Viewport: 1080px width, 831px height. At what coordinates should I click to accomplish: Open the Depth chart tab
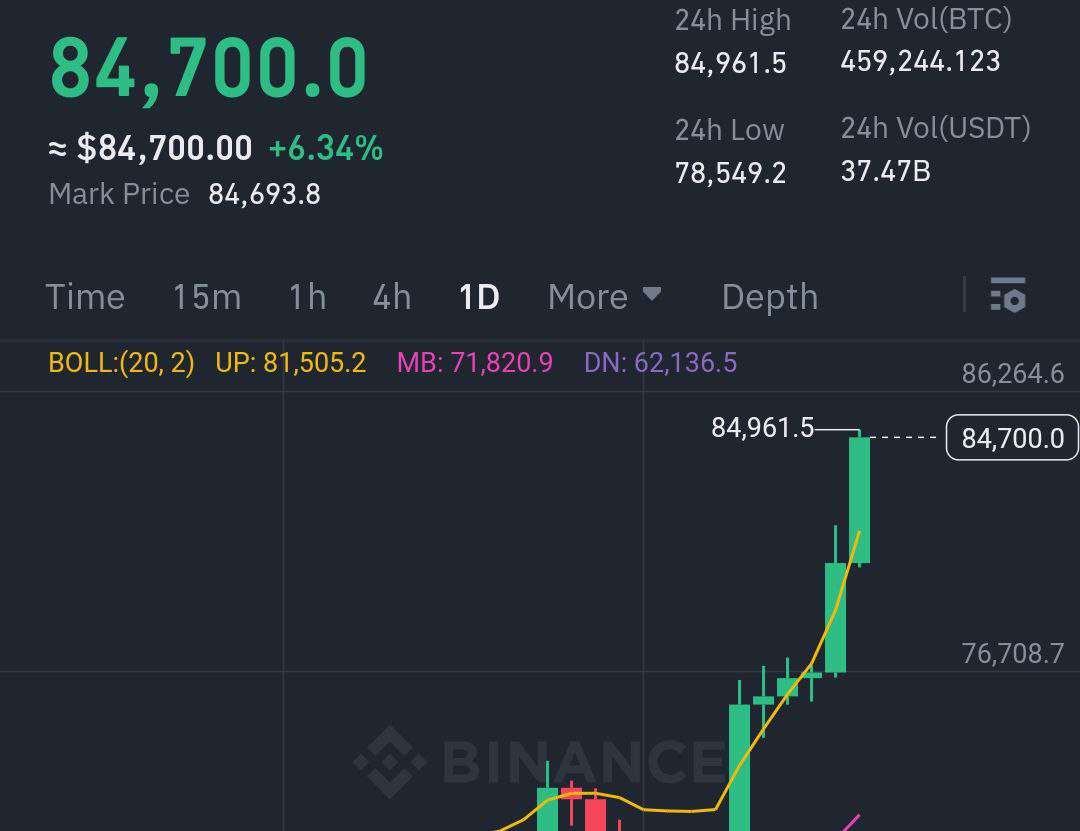769,297
